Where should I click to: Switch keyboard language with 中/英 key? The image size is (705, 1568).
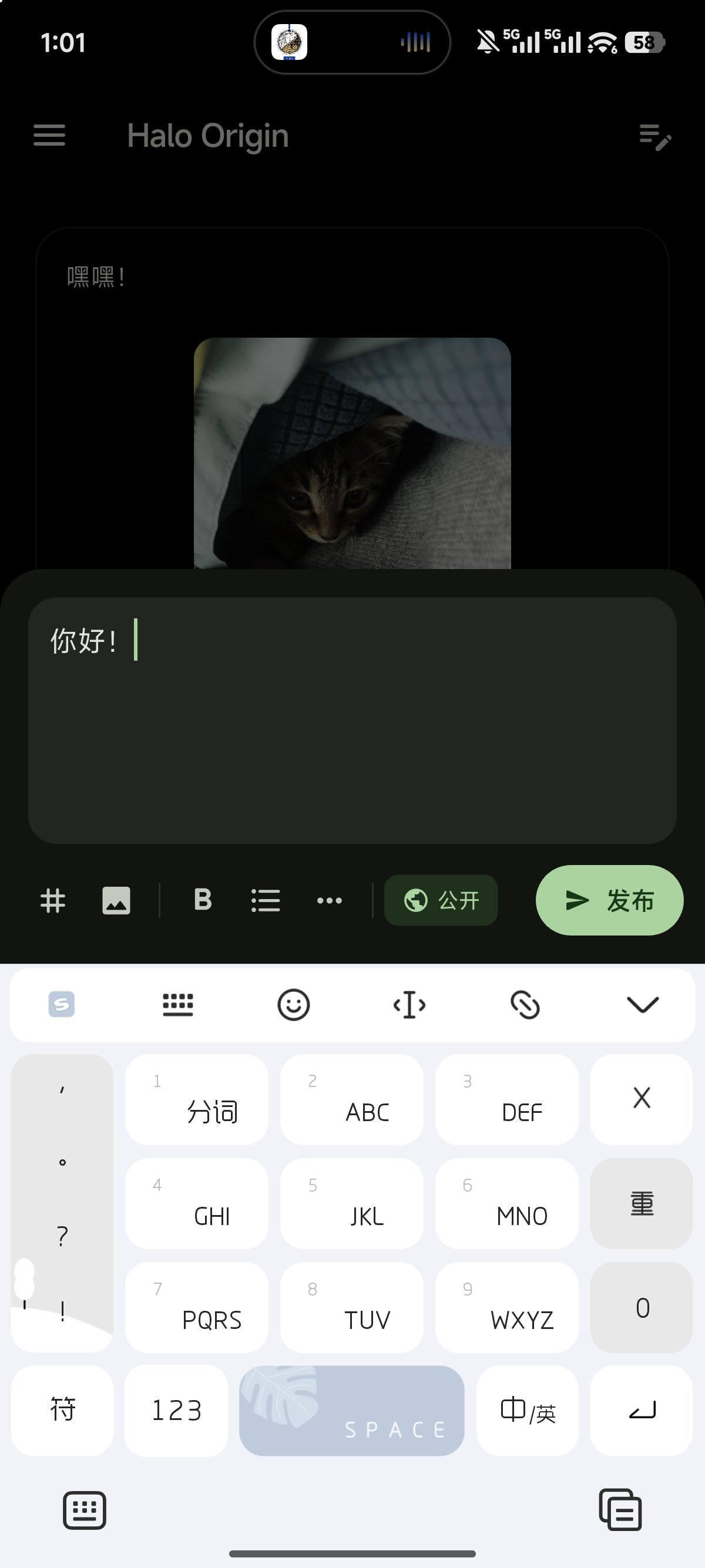click(527, 1411)
